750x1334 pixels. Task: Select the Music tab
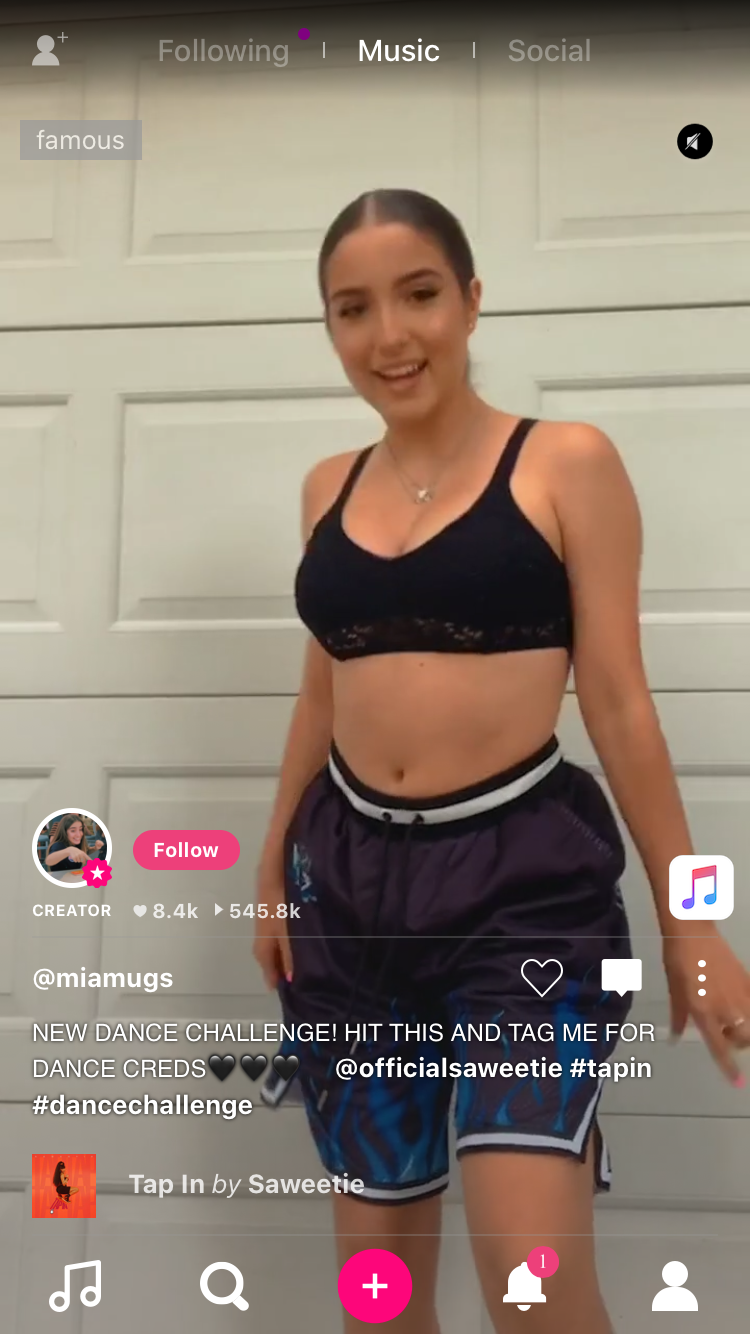point(398,51)
